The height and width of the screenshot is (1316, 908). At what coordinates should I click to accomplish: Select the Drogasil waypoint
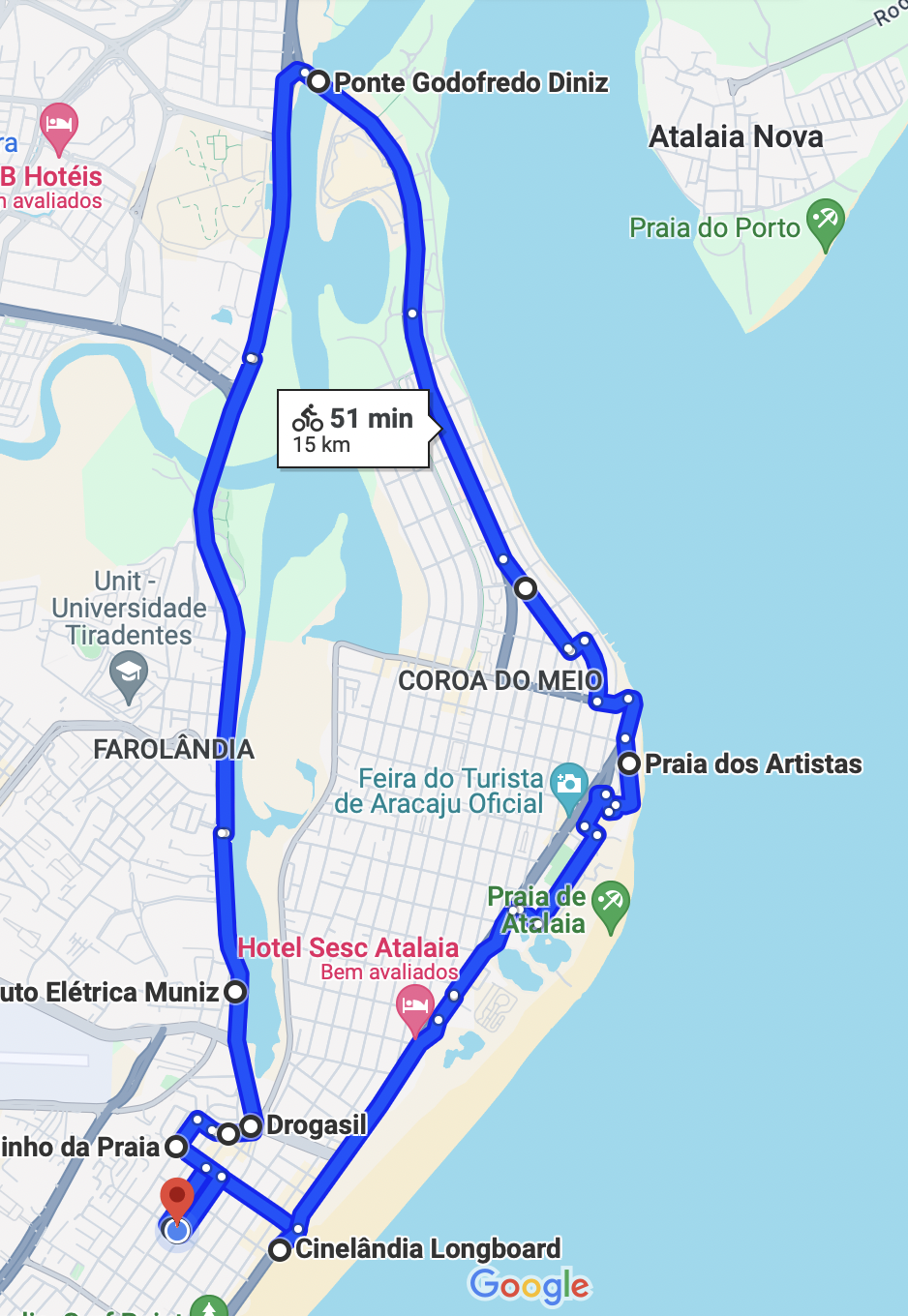click(x=251, y=1125)
